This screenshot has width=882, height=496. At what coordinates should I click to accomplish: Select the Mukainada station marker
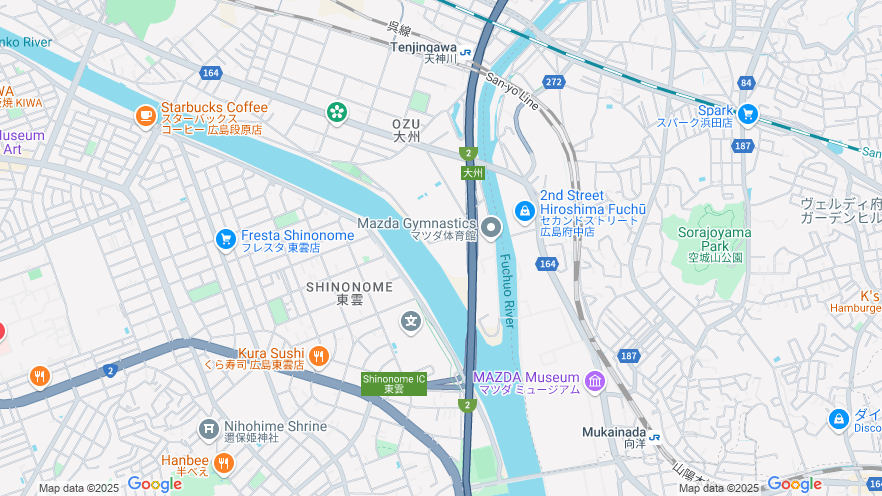656,436
